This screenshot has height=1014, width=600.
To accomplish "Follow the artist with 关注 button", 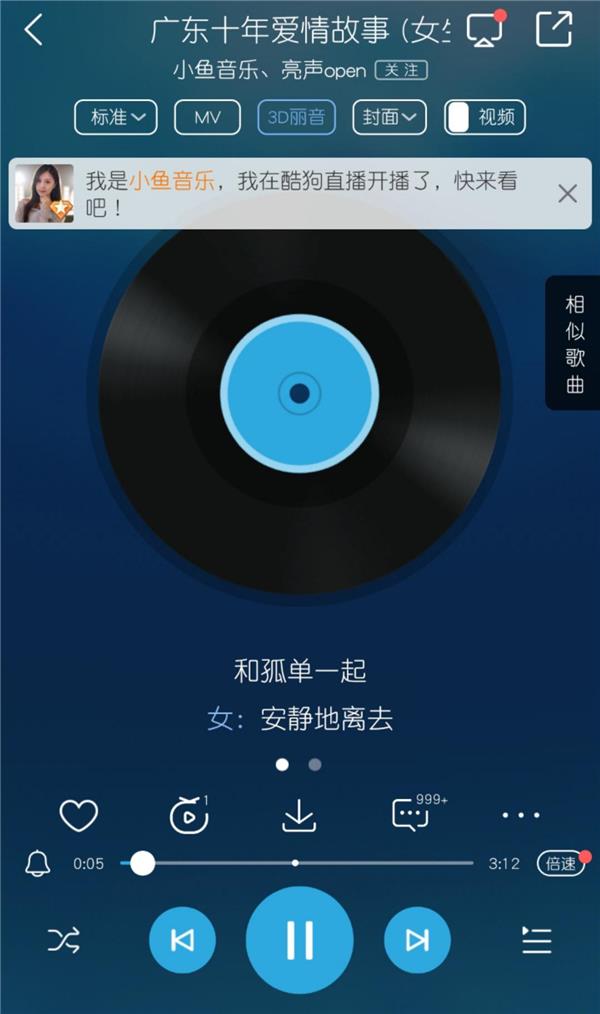I will tap(402, 70).
